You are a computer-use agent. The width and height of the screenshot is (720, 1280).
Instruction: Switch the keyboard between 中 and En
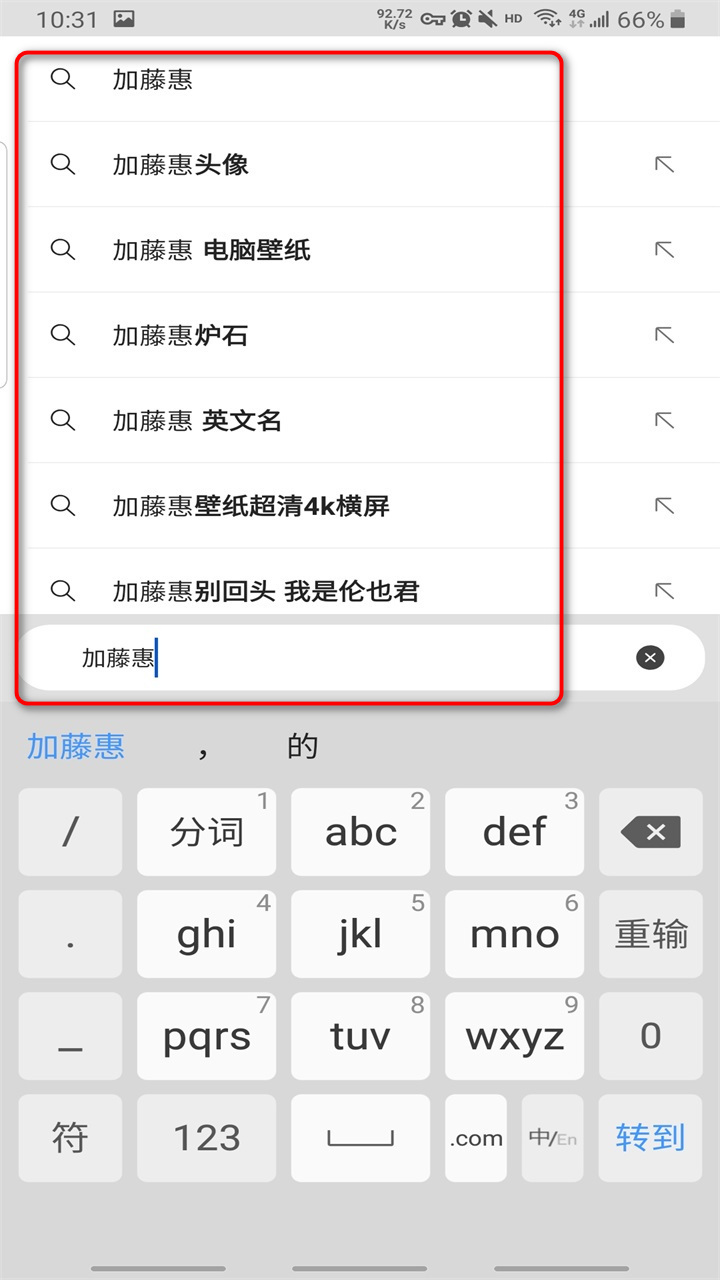553,1137
